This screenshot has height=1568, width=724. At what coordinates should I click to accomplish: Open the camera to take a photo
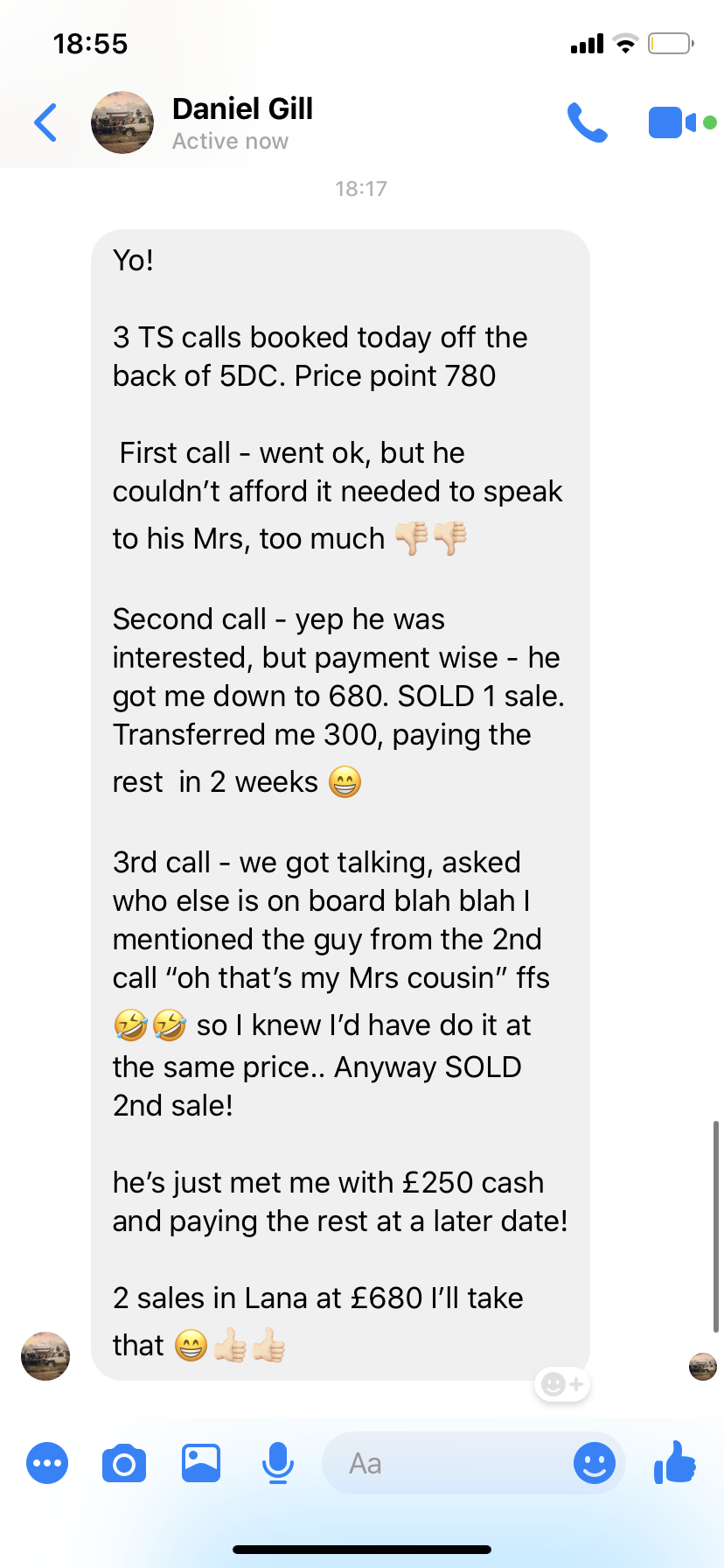(x=124, y=1463)
